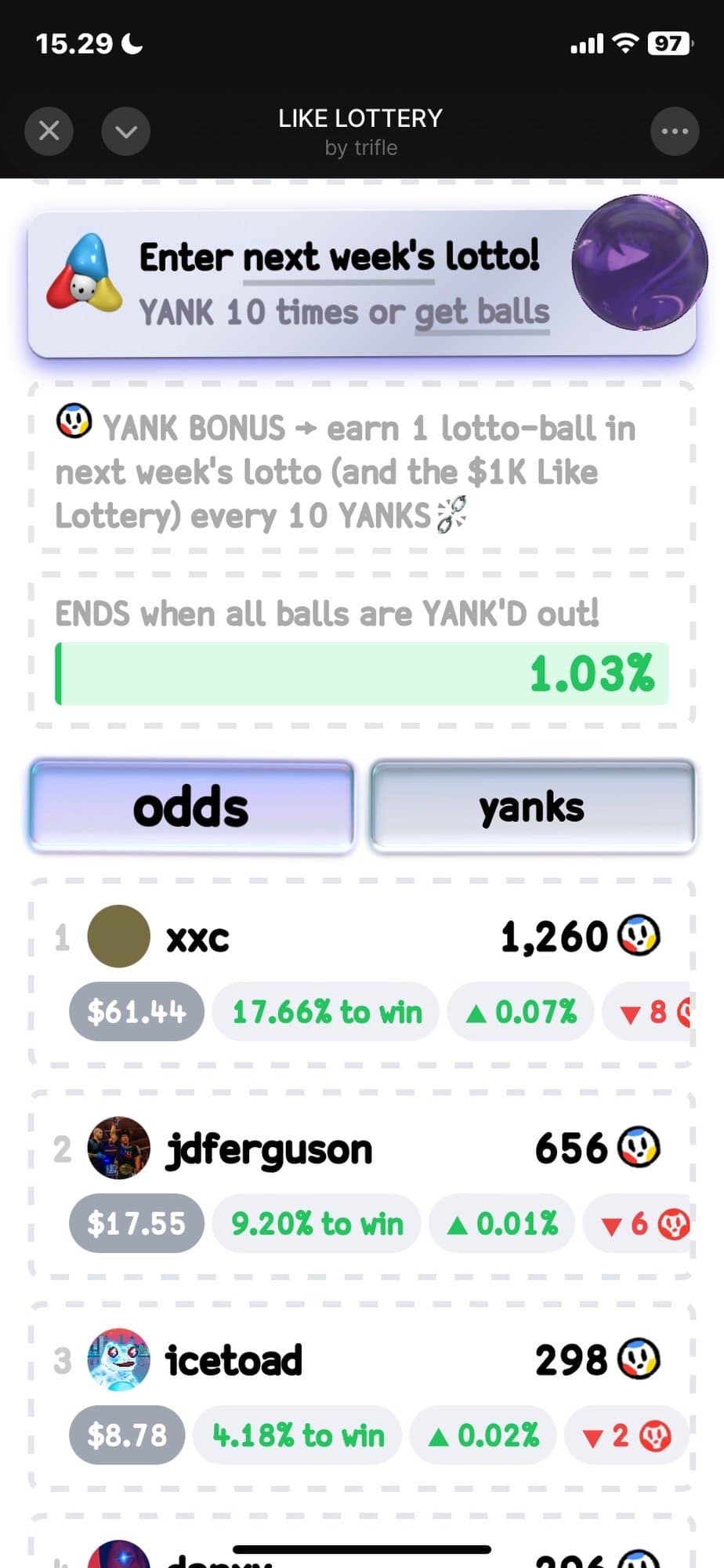
Task: Switch to the yanks tab
Action: click(x=532, y=807)
